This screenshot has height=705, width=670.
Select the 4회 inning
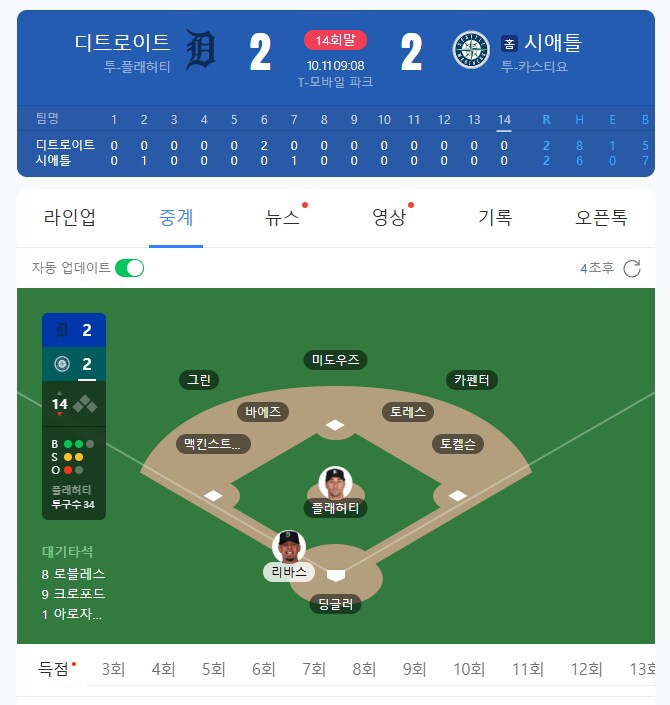163,669
